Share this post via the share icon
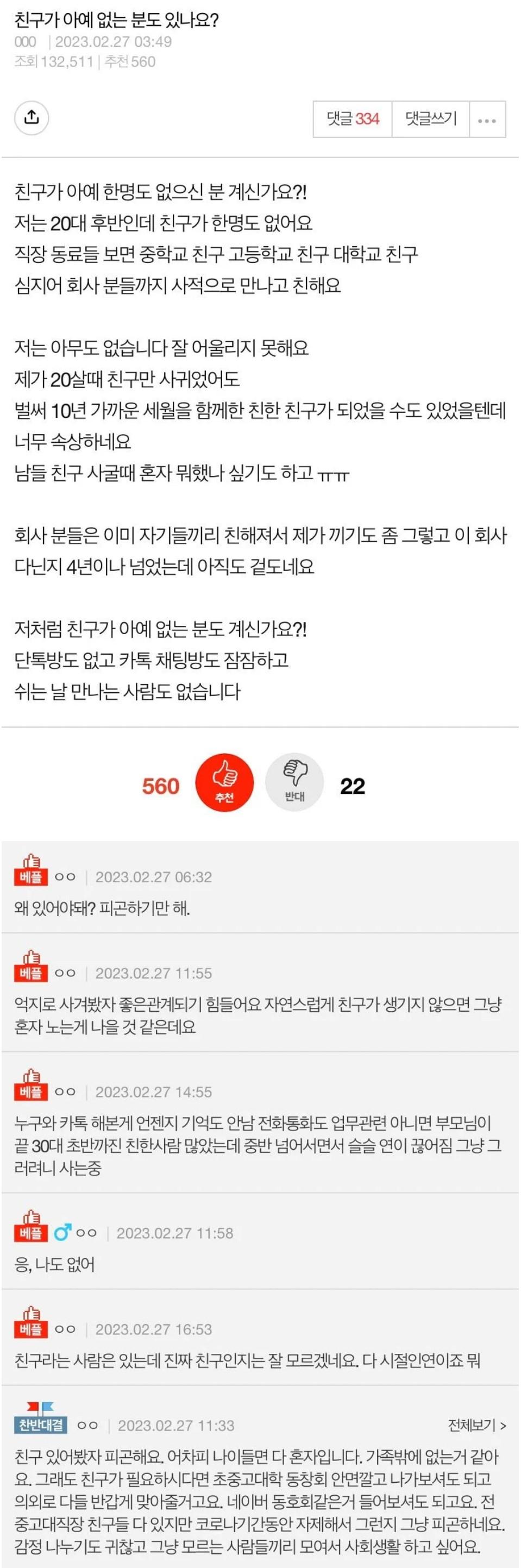This screenshot has width=521, height=1568. [x=31, y=118]
